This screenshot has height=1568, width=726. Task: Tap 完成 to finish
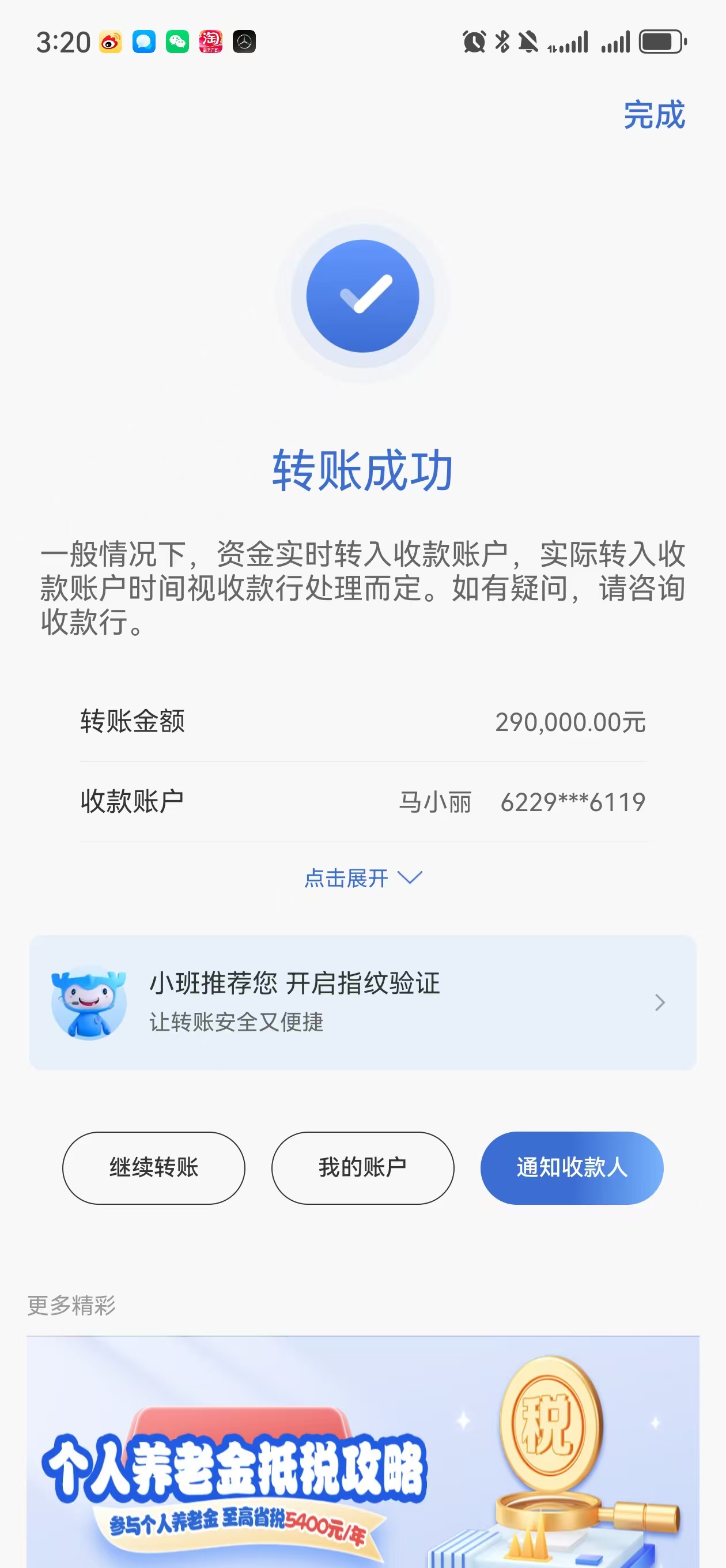653,115
